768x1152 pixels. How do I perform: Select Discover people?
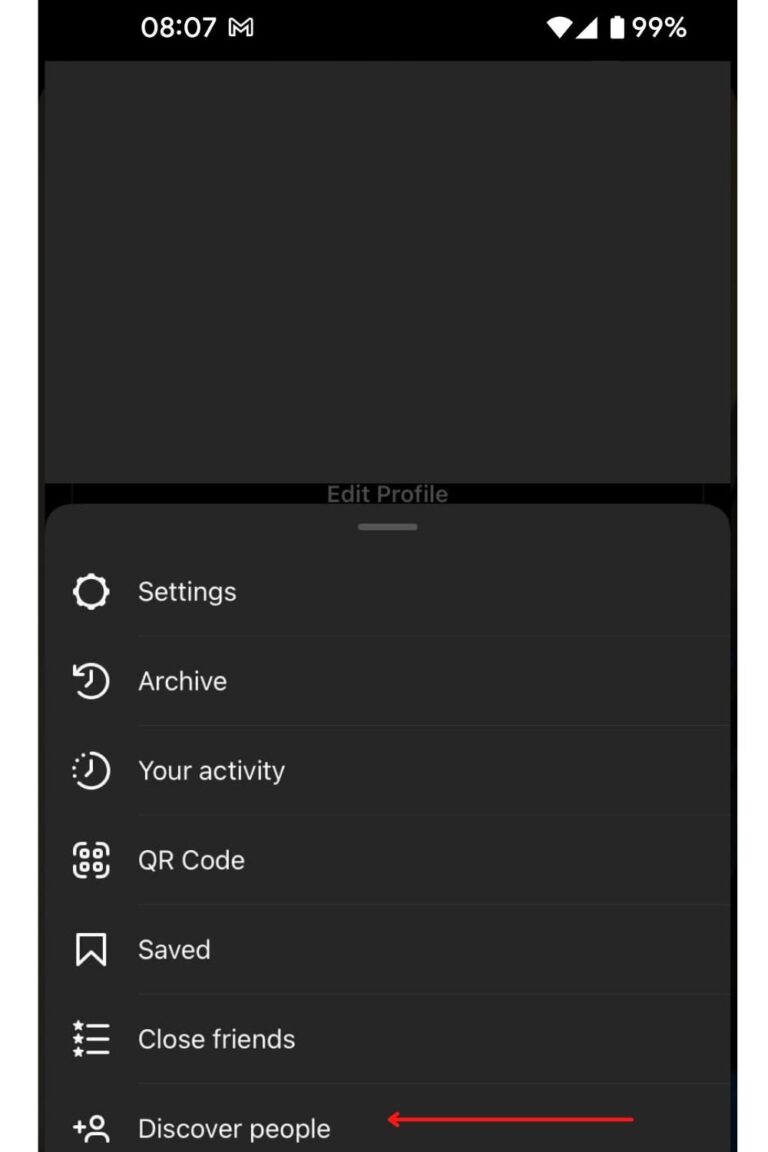pyautogui.click(x=234, y=1128)
